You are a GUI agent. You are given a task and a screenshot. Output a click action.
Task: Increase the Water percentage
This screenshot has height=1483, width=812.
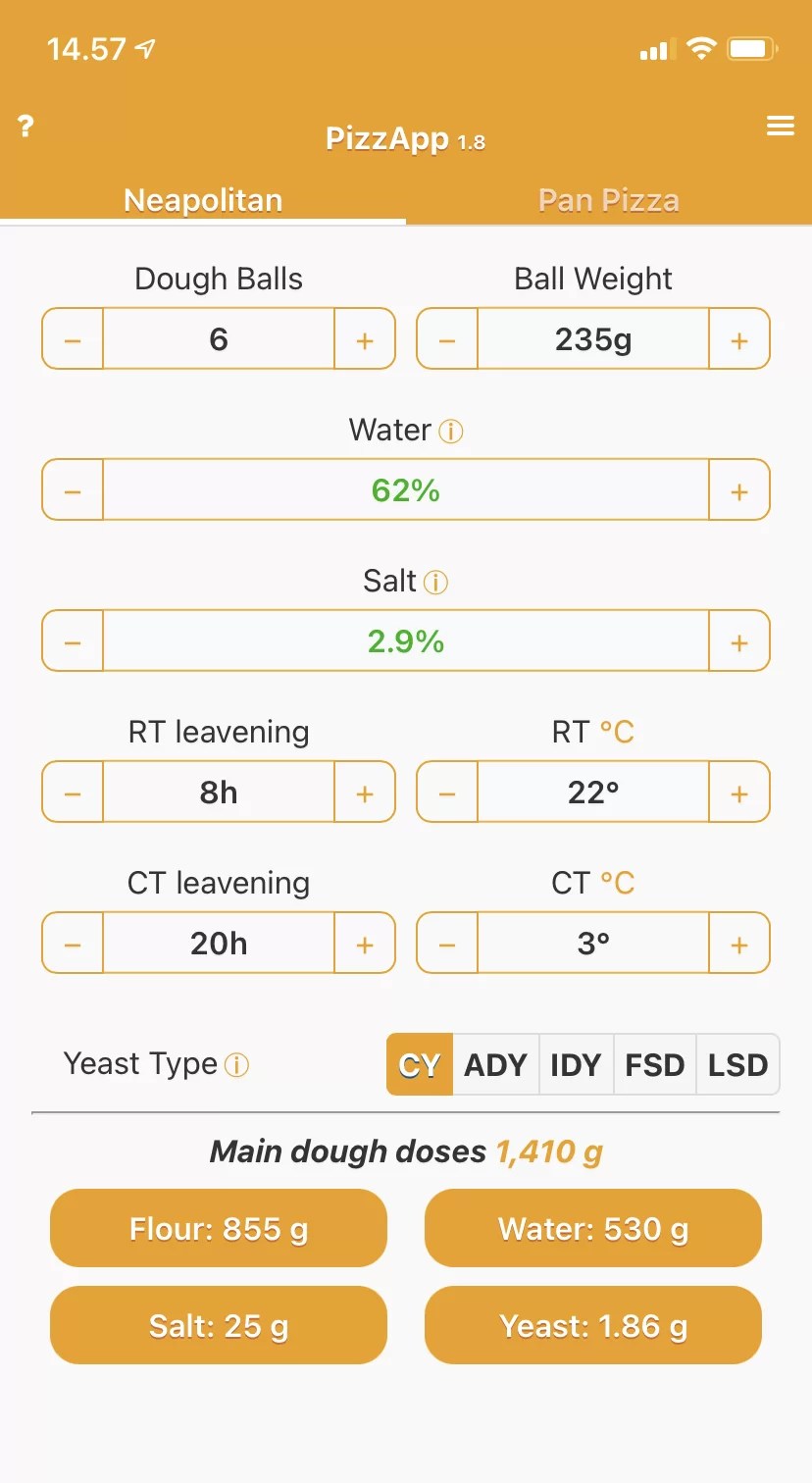coord(739,489)
